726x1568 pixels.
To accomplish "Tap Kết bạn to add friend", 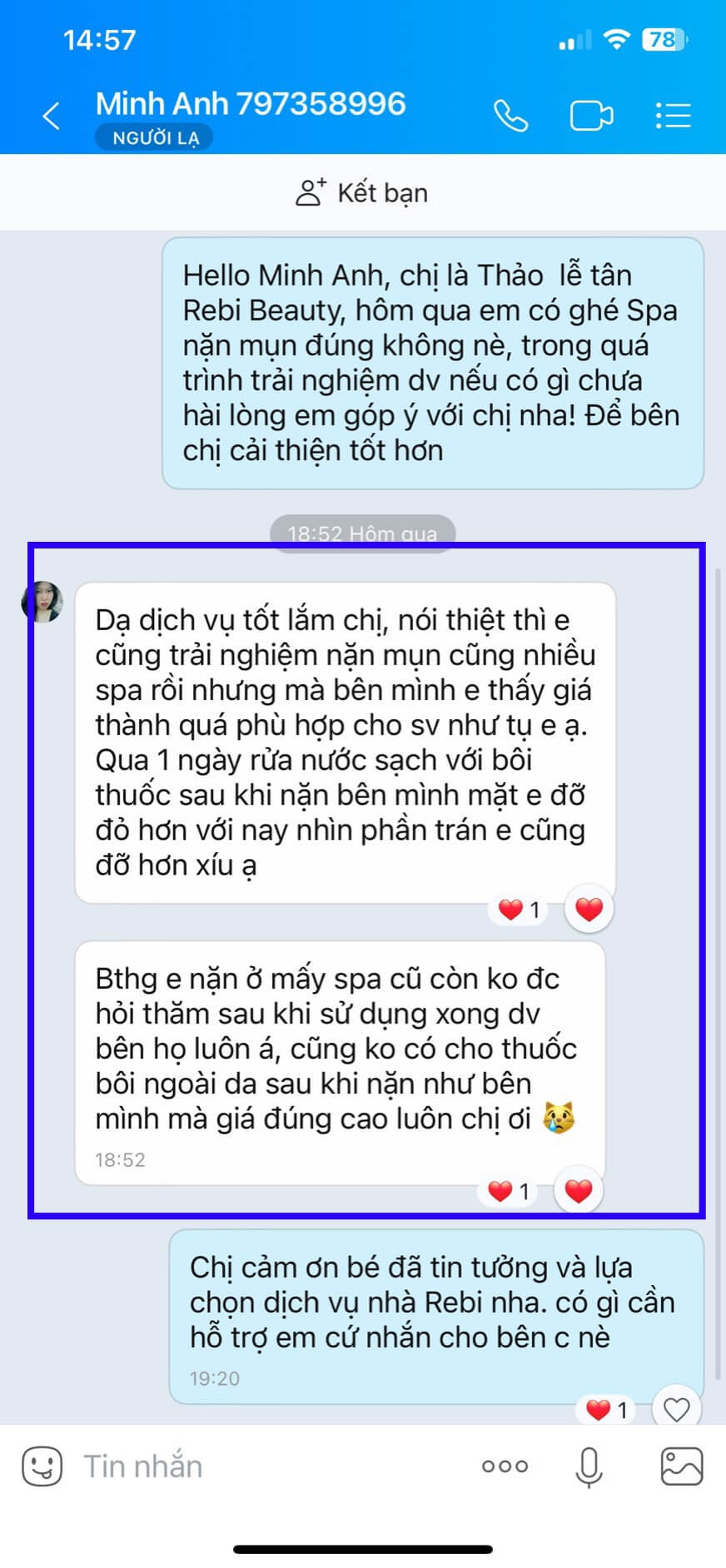I will click(x=362, y=192).
